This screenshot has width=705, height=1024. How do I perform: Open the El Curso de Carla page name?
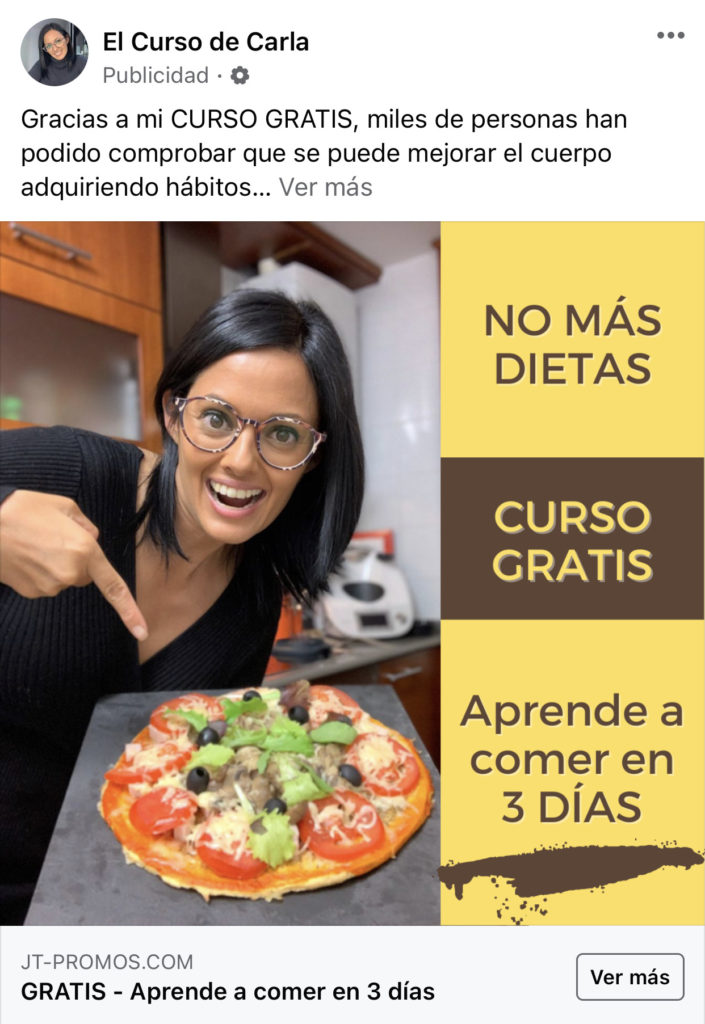tap(206, 42)
